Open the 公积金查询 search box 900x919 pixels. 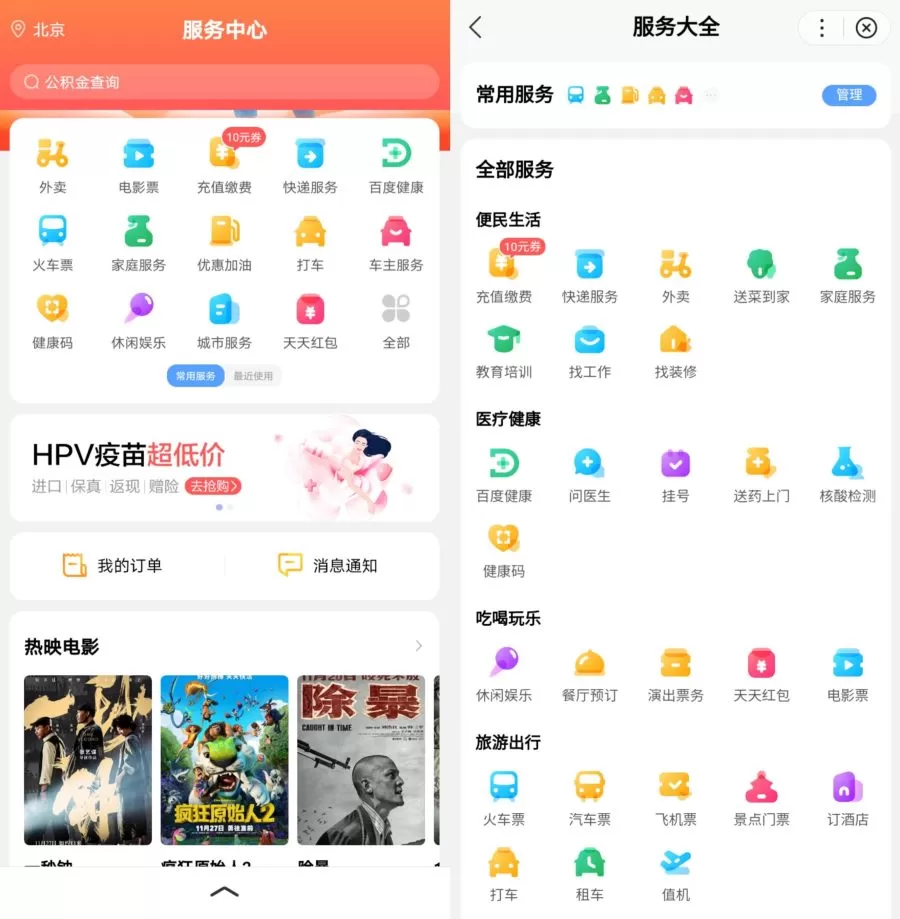point(224,82)
